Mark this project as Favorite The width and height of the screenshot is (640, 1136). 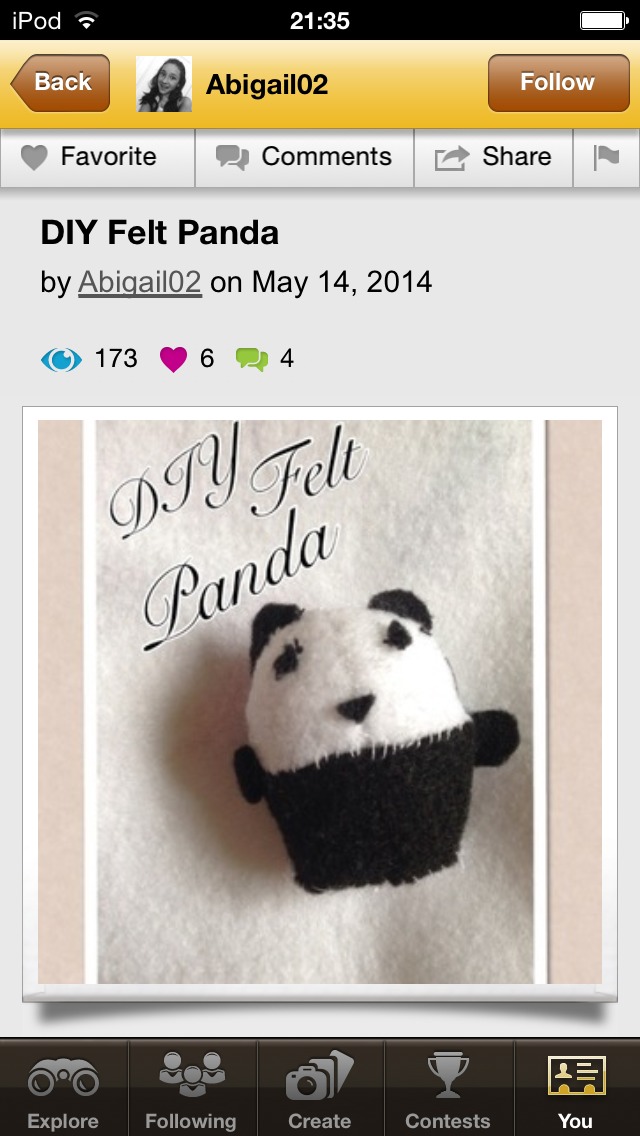click(x=97, y=158)
